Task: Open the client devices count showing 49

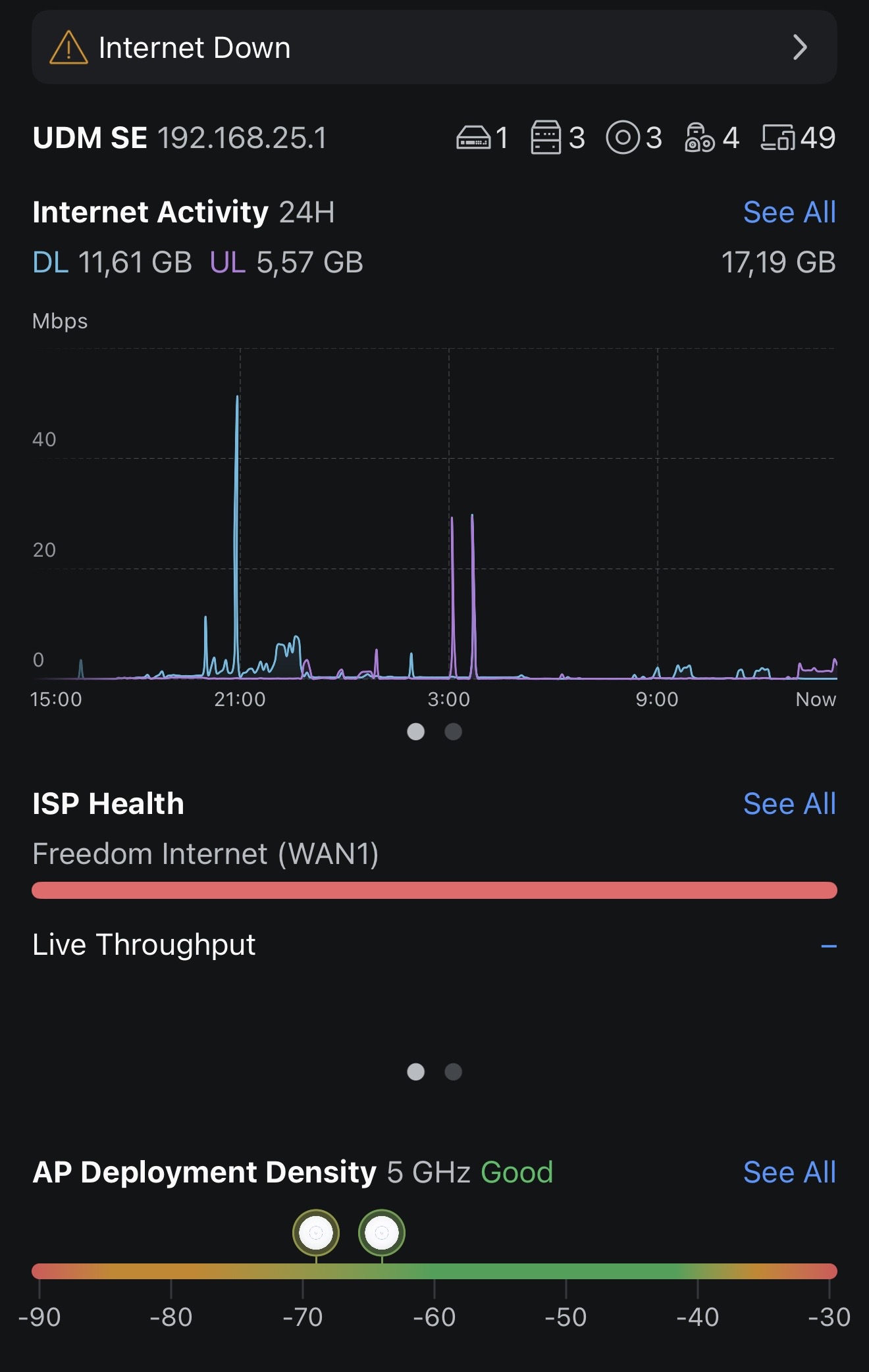Action: (x=798, y=138)
